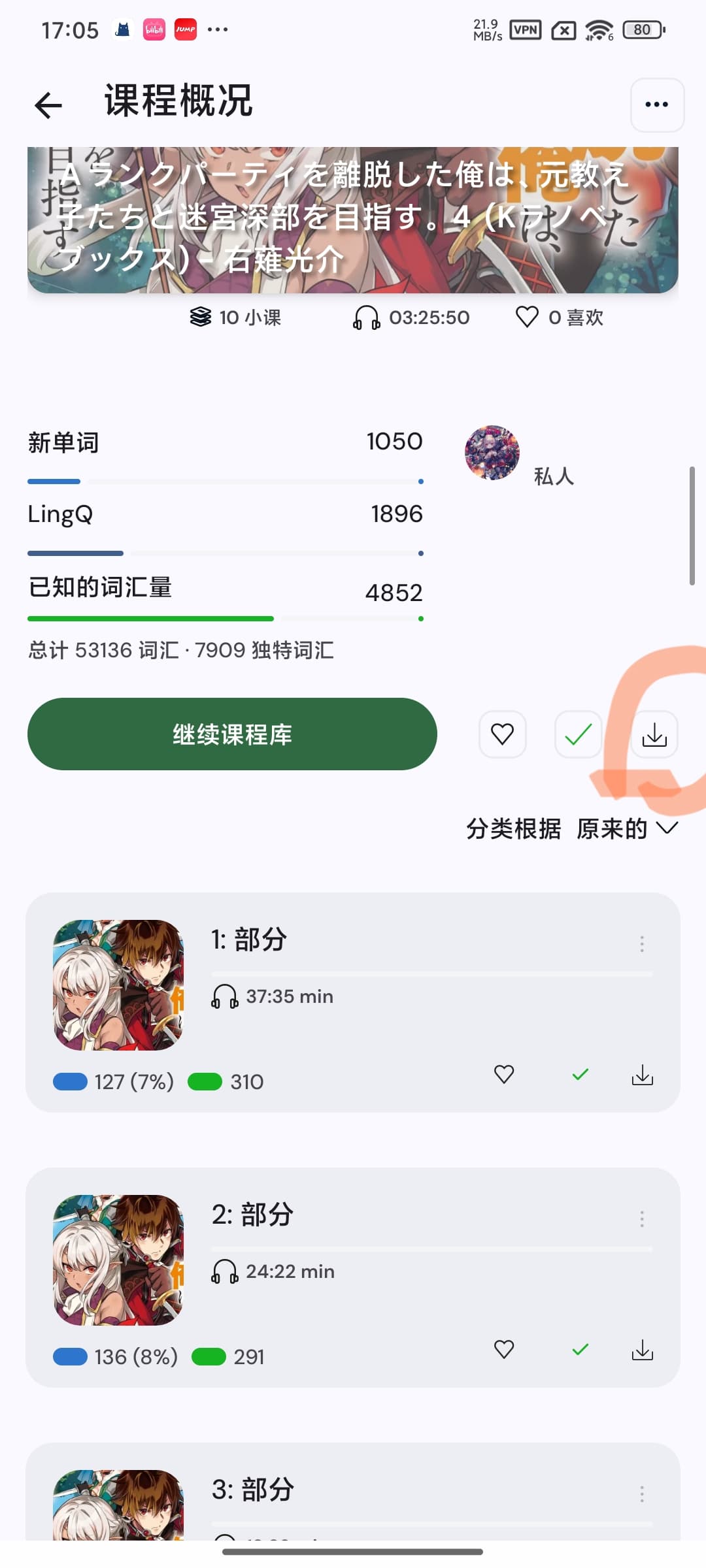Download lesson 1: 部分
The height and width of the screenshot is (1568, 706).
point(643,1075)
